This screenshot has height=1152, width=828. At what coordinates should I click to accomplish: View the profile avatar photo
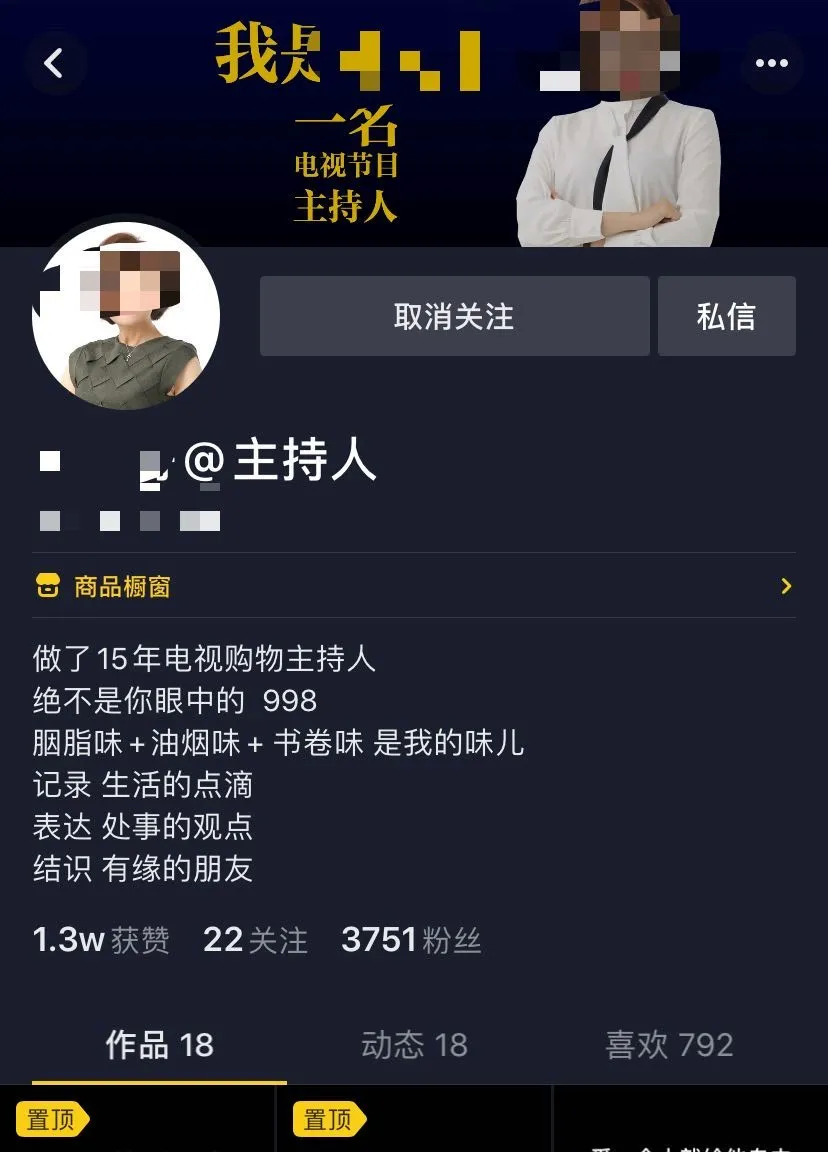126,317
